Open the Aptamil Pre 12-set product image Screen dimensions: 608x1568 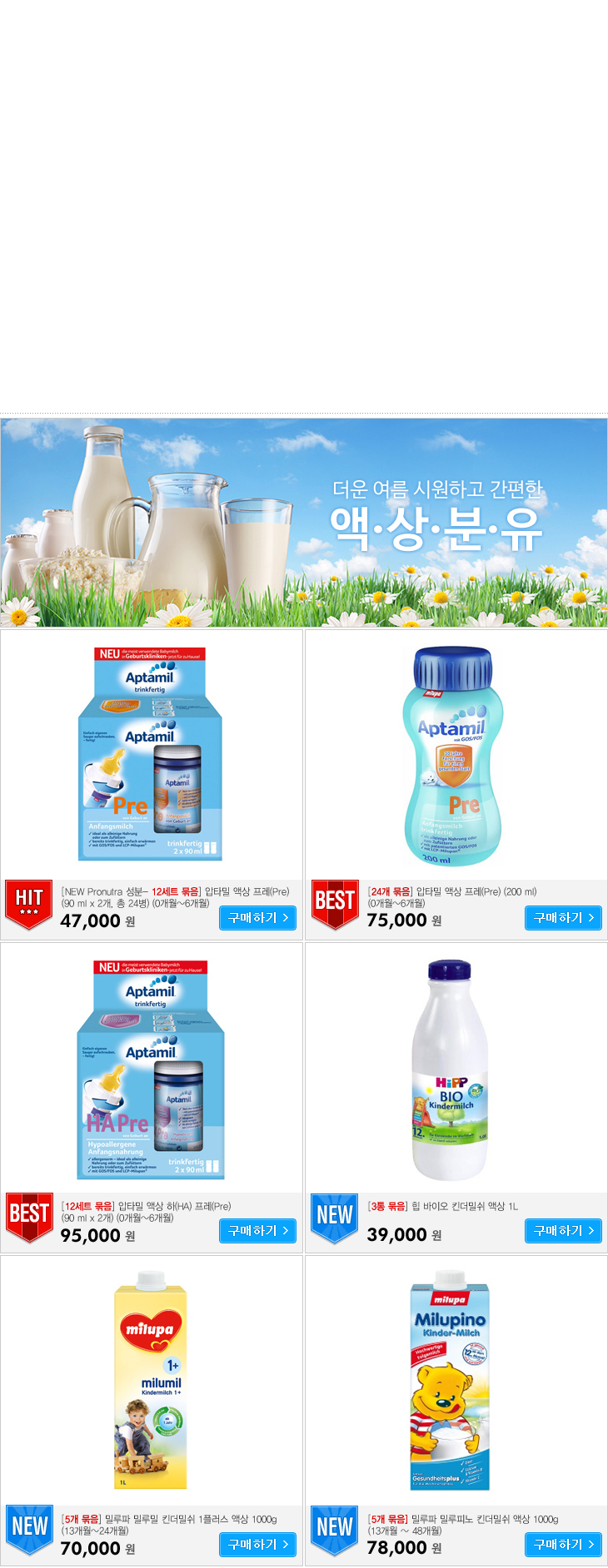tap(151, 754)
